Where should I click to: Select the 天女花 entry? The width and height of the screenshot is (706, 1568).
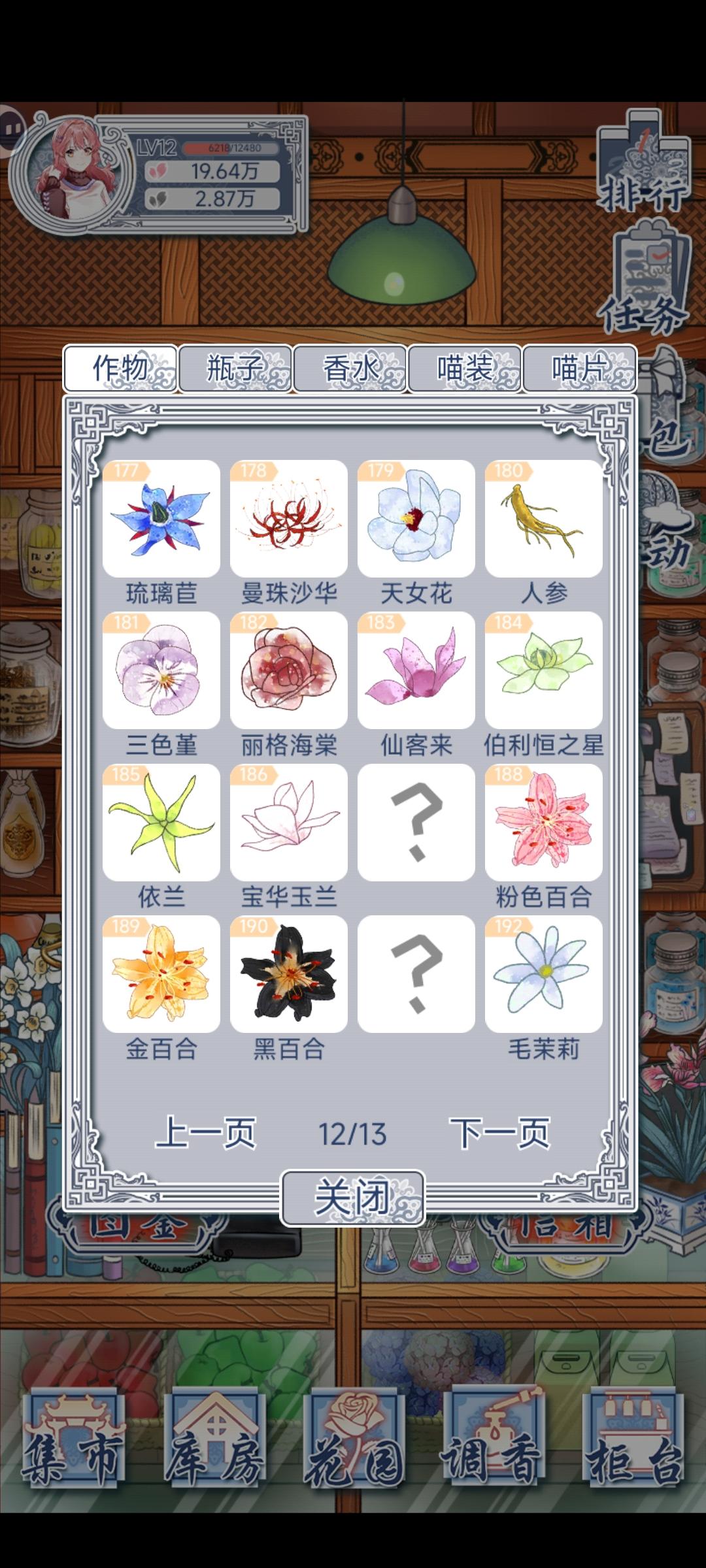coord(416,519)
